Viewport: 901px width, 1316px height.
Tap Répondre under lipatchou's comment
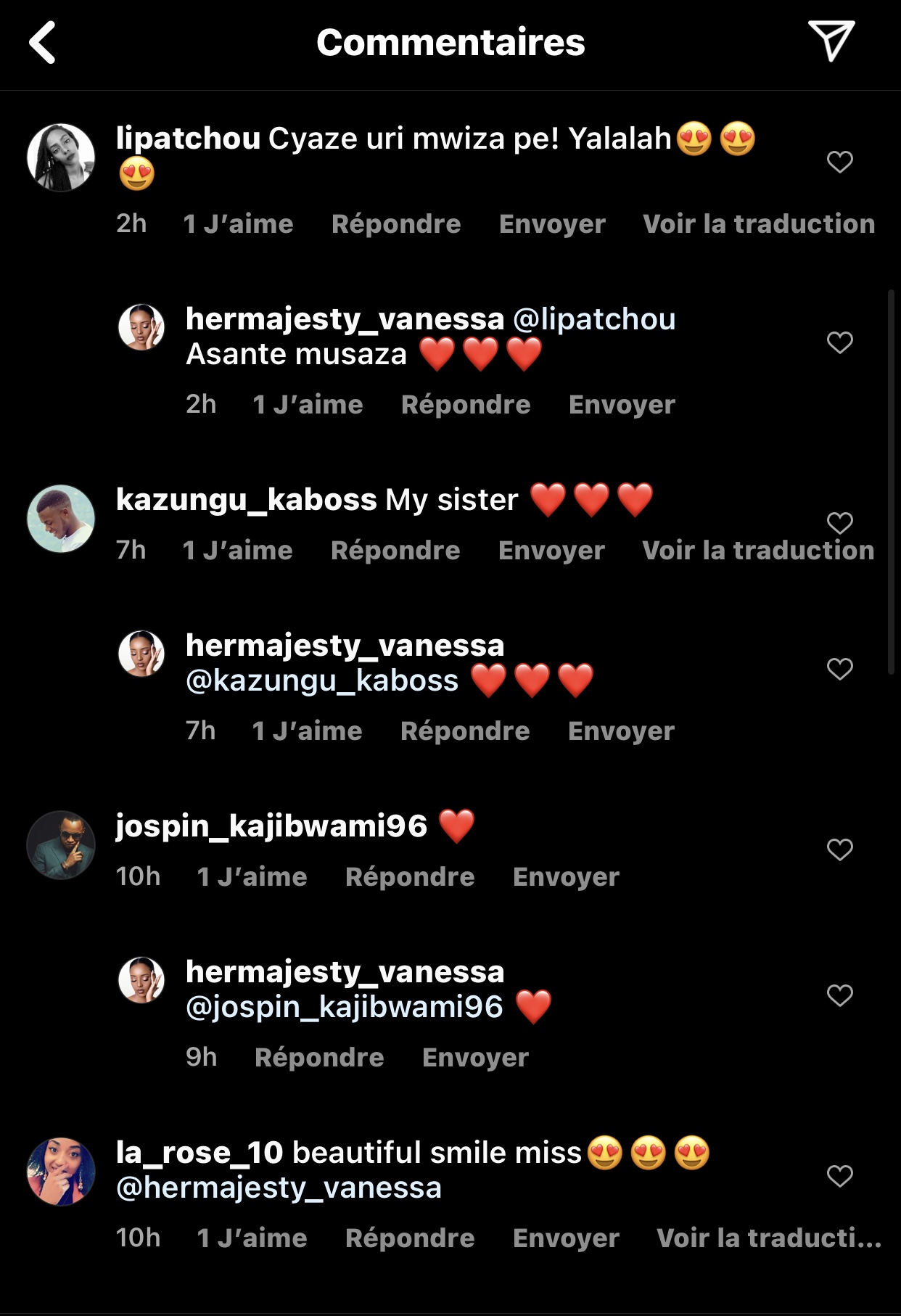pos(395,224)
